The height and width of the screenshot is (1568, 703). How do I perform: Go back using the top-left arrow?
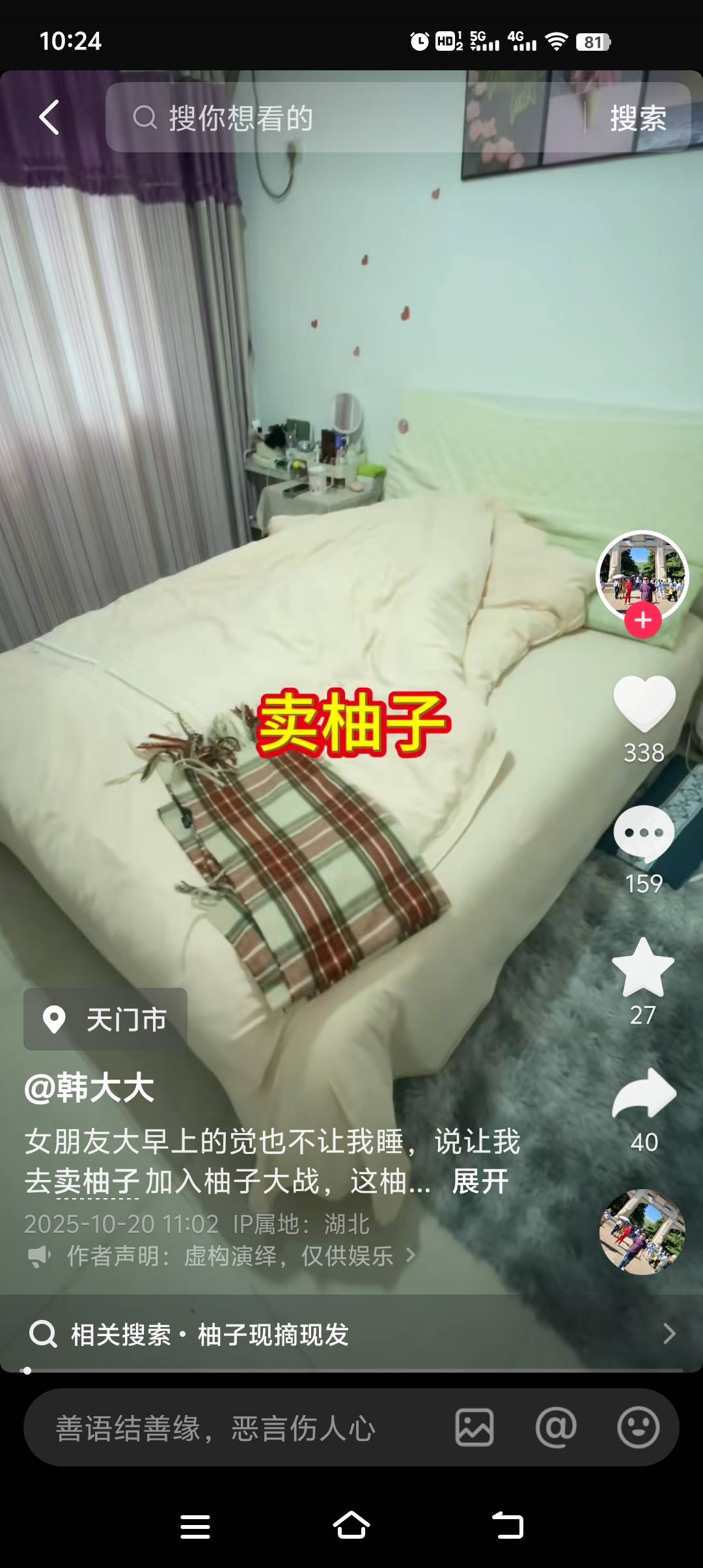tap(49, 118)
